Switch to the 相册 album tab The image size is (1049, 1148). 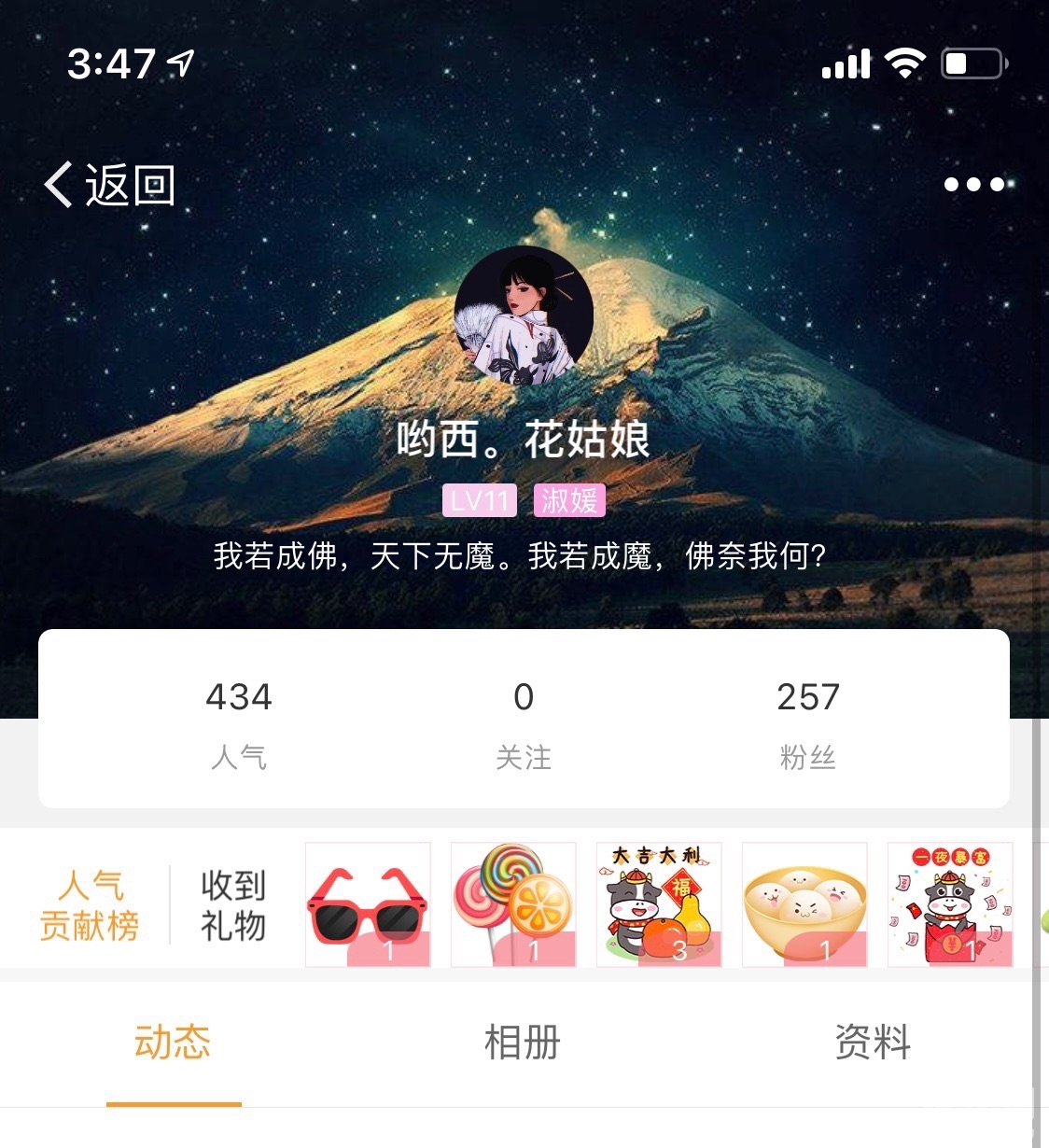[x=523, y=1043]
